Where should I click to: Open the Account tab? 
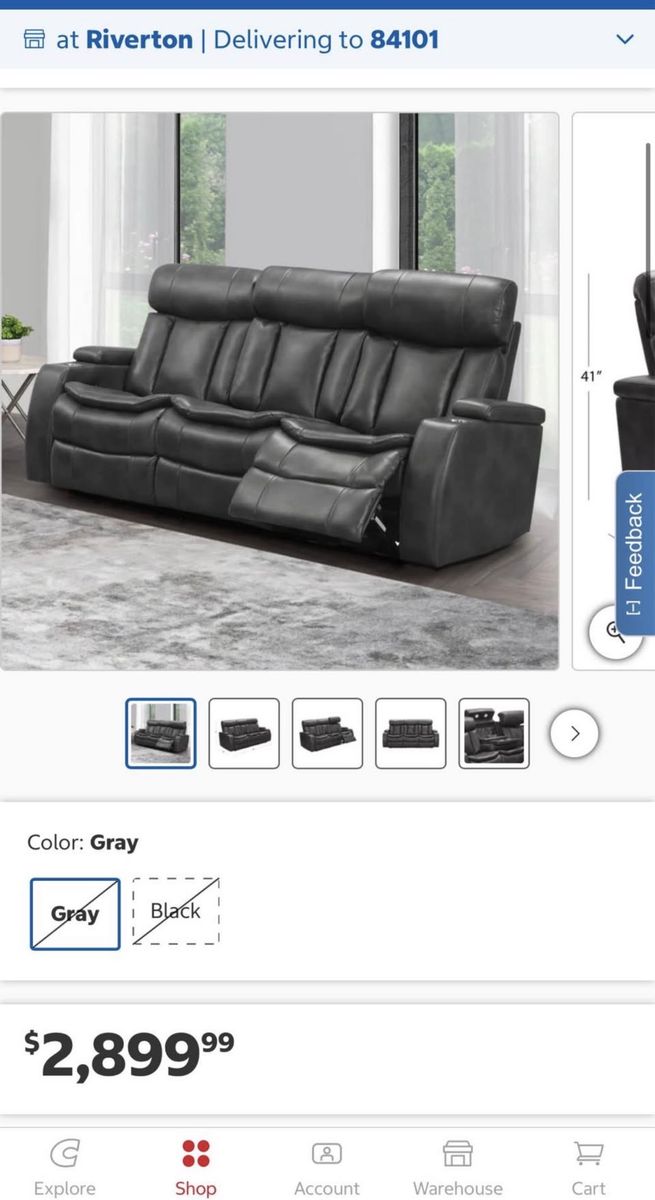(x=327, y=1168)
